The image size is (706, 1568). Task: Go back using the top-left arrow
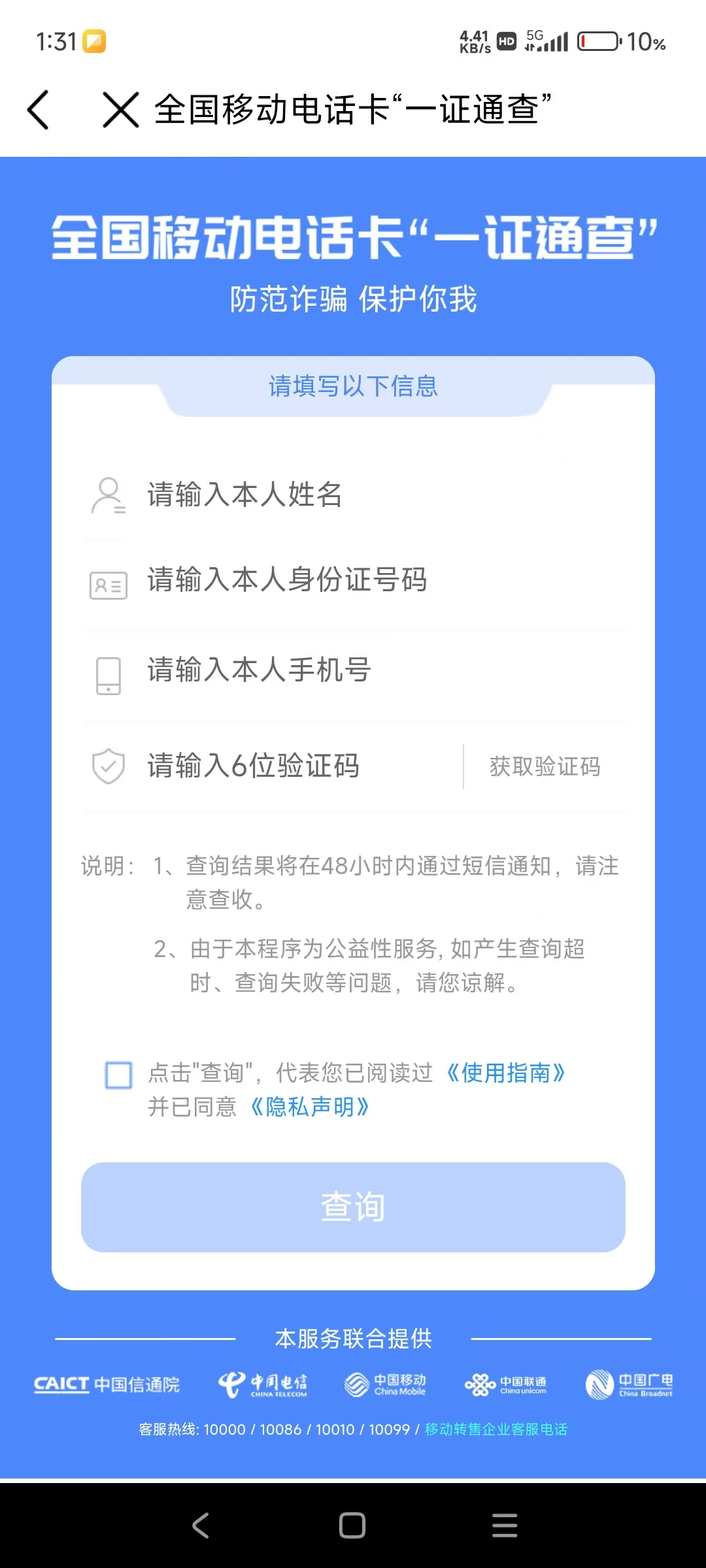pyautogui.click(x=38, y=110)
